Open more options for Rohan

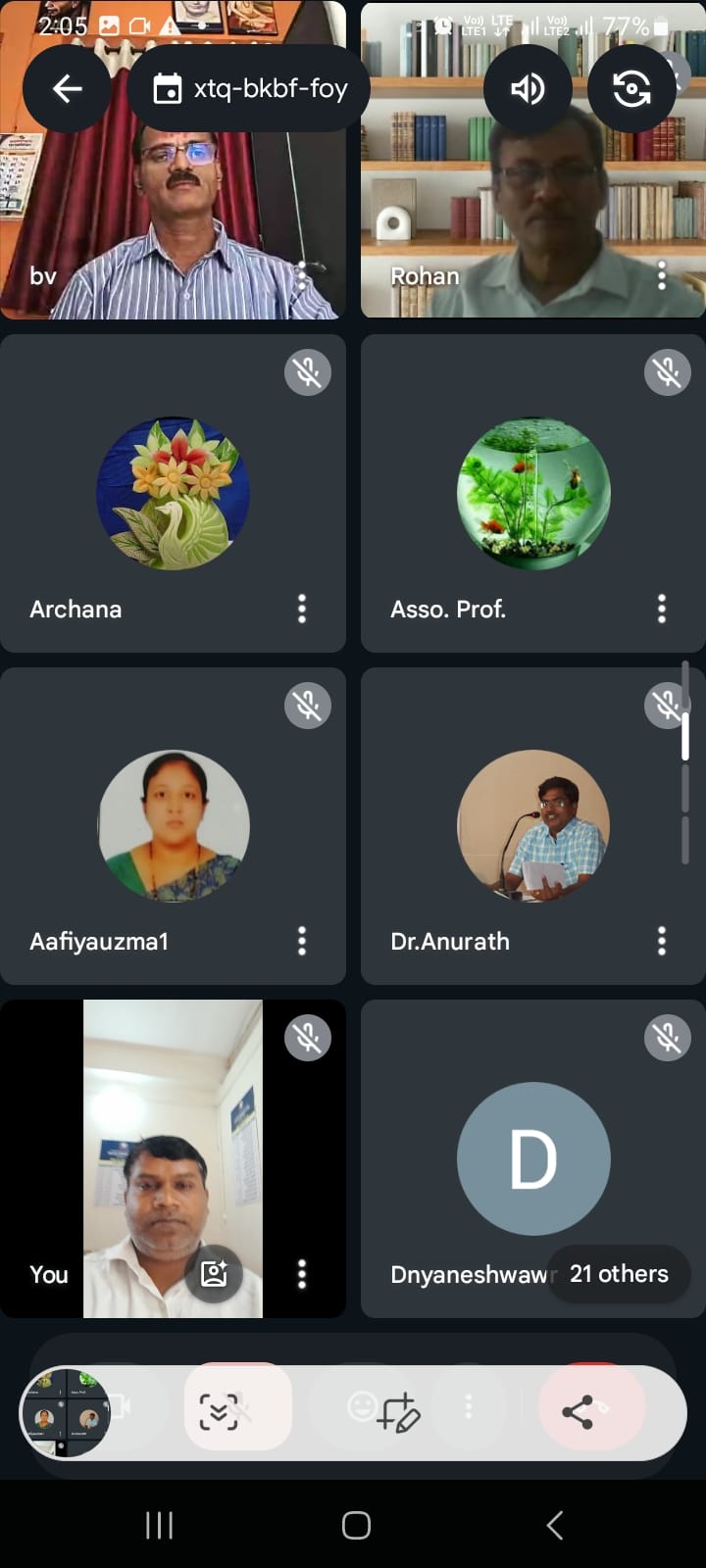pyautogui.click(x=662, y=275)
